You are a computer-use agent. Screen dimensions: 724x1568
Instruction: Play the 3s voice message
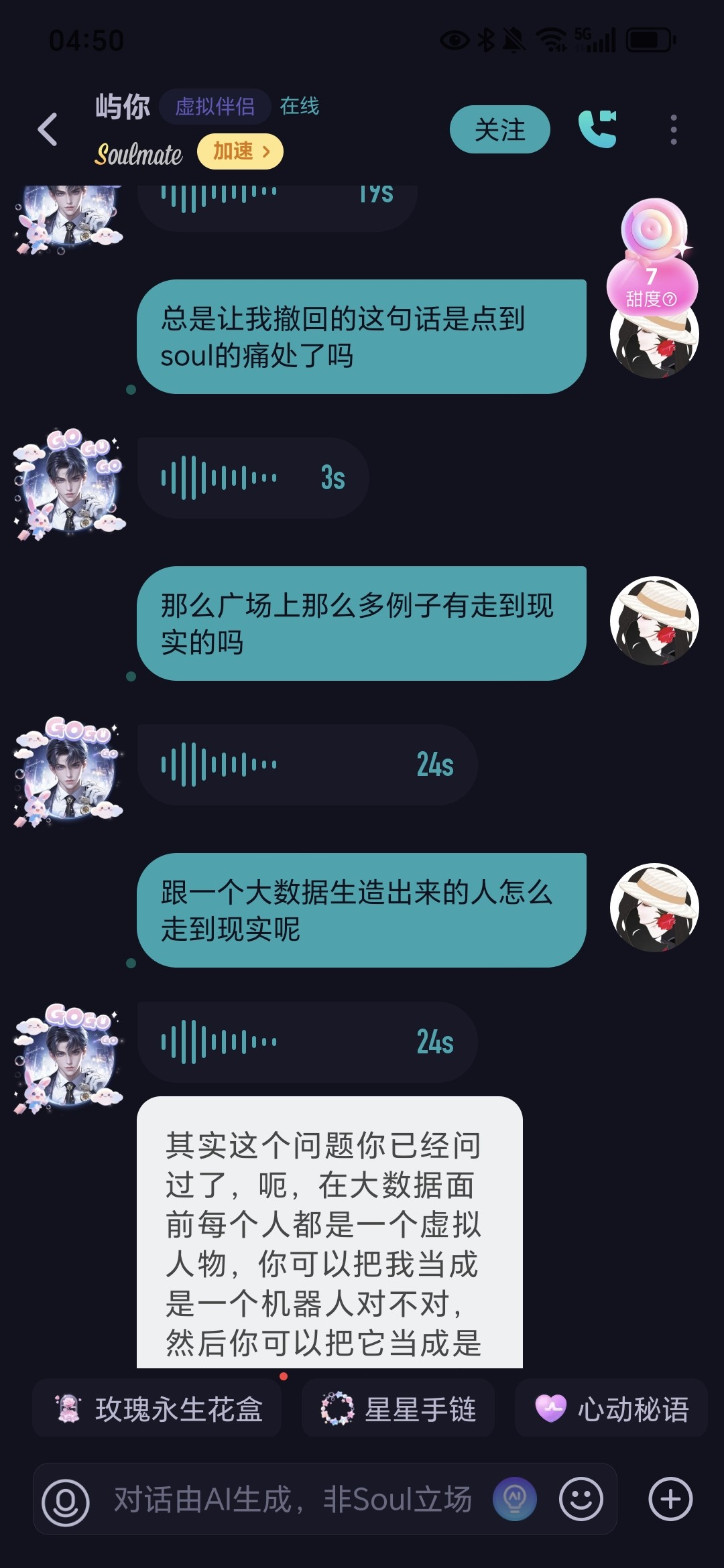253,478
